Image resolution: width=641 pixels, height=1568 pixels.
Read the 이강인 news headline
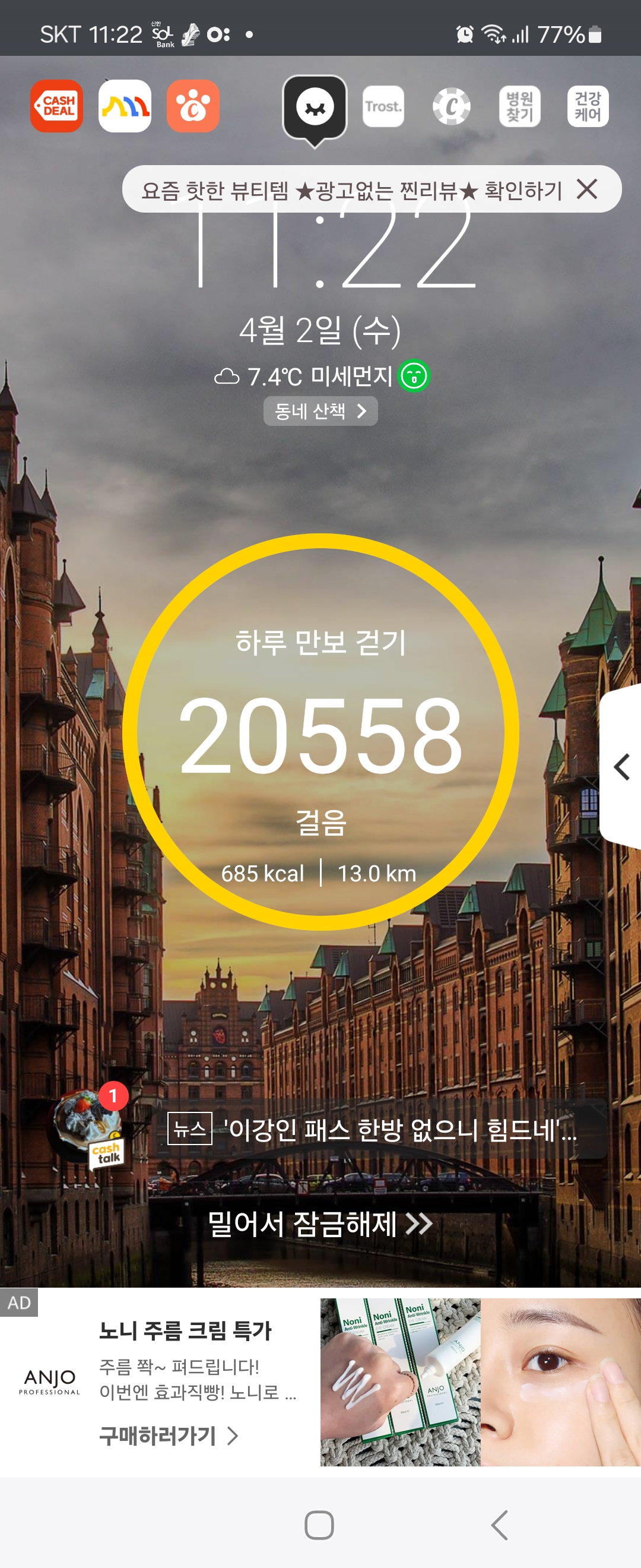point(386,1130)
